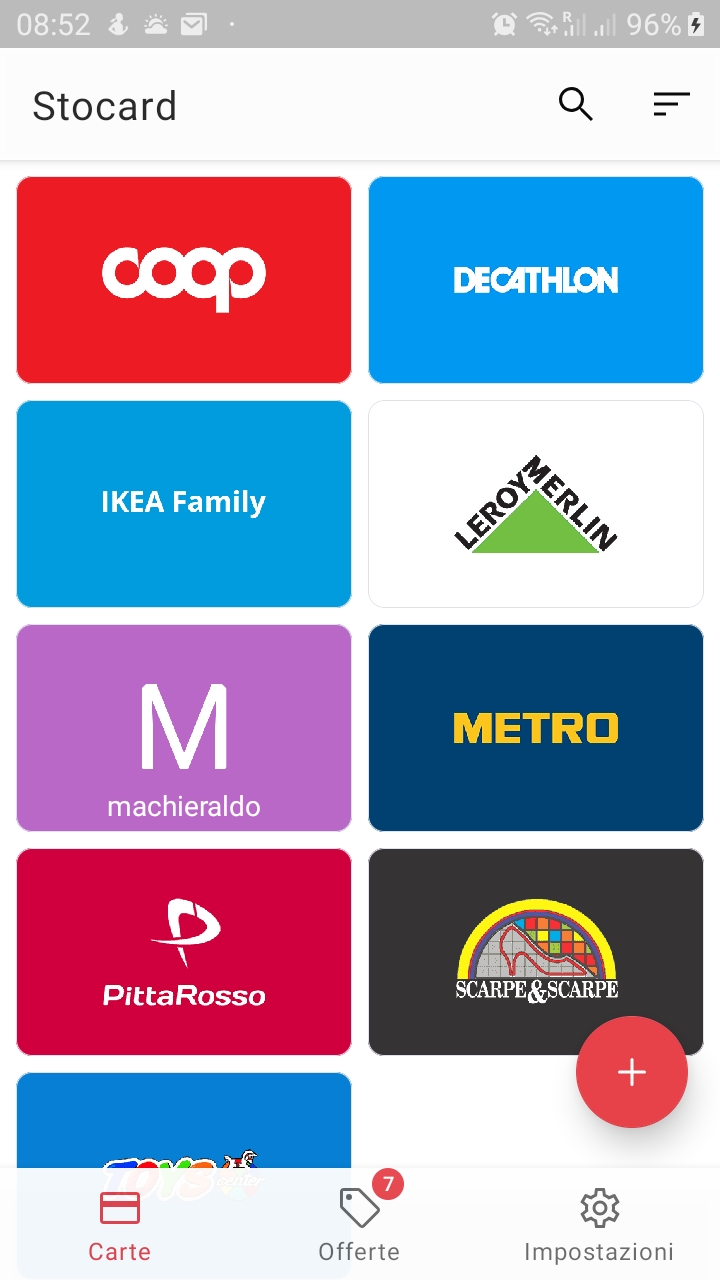Image resolution: width=720 pixels, height=1280 pixels.
Task: Select the Carte tab
Action: (x=119, y=1224)
